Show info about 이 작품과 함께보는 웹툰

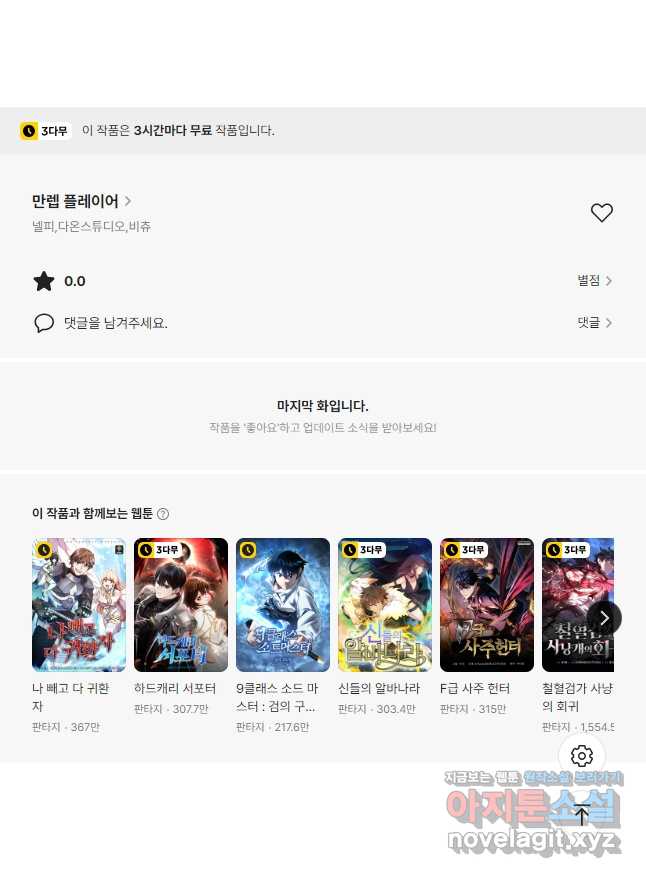click(163, 514)
